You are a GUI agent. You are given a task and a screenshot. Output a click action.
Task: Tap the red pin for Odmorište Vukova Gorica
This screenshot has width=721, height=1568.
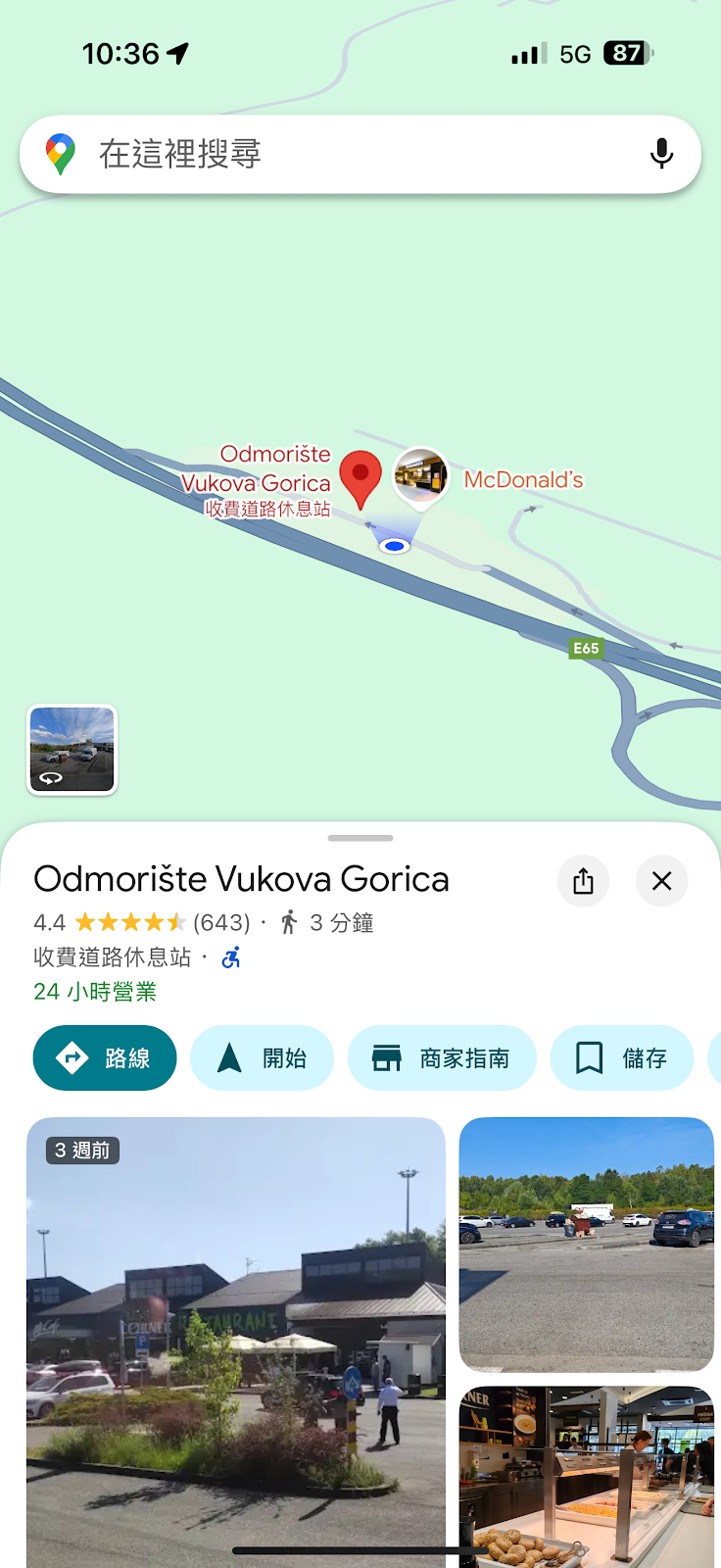tap(360, 478)
